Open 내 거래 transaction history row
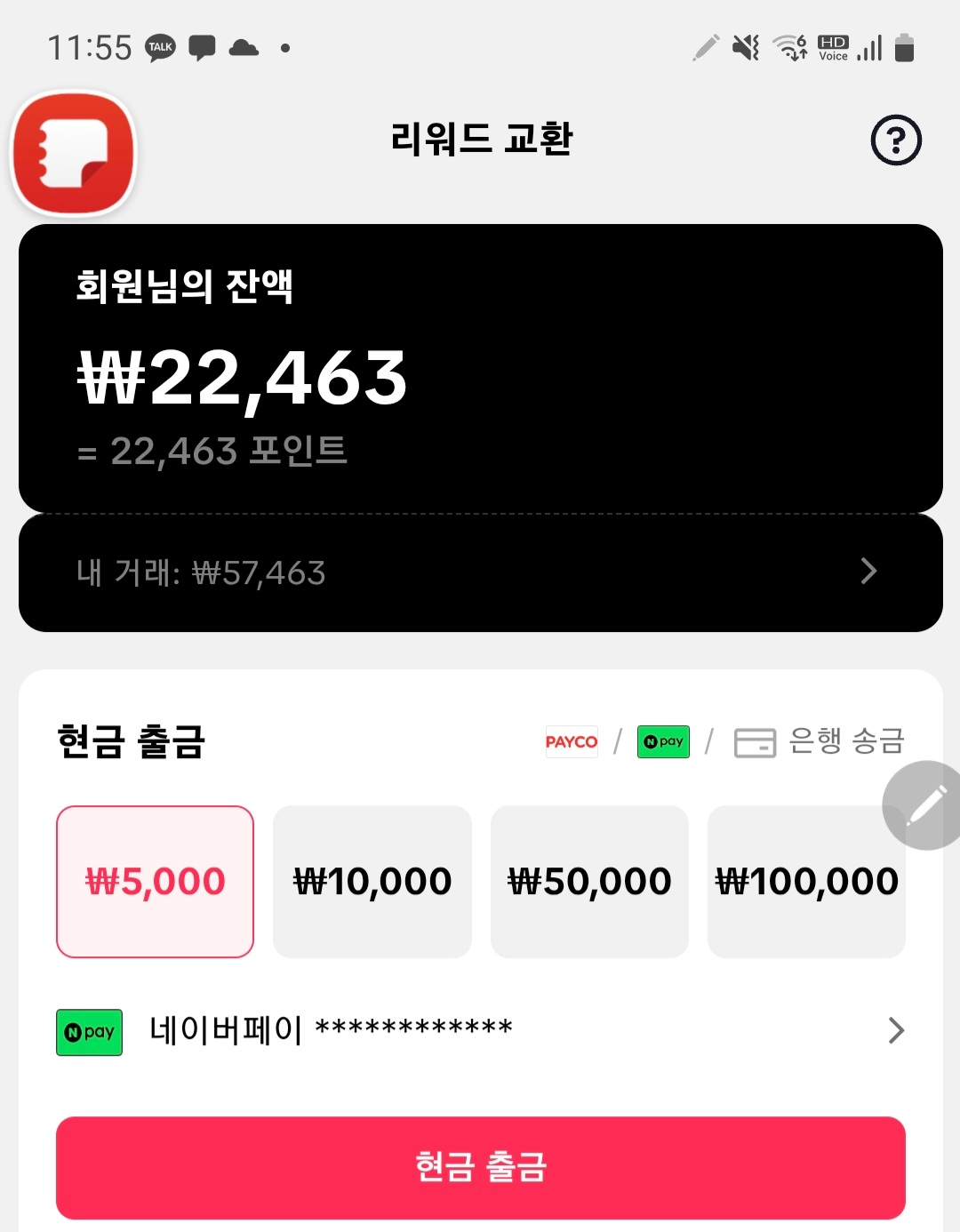The height and width of the screenshot is (1232, 960). pyautogui.click(x=480, y=572)
